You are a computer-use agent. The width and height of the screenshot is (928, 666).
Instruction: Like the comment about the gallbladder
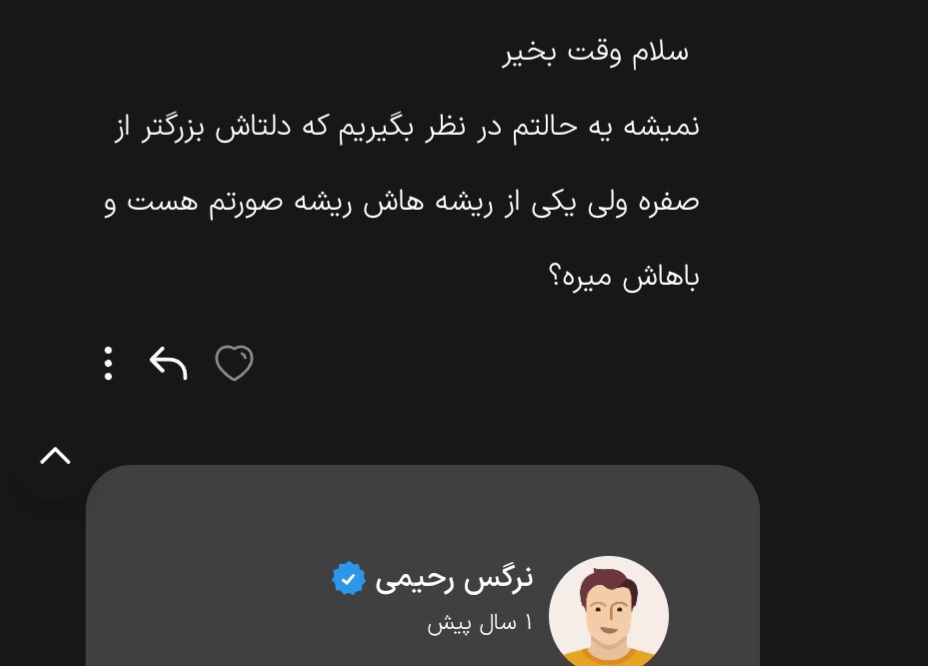(x=234, y=363)
